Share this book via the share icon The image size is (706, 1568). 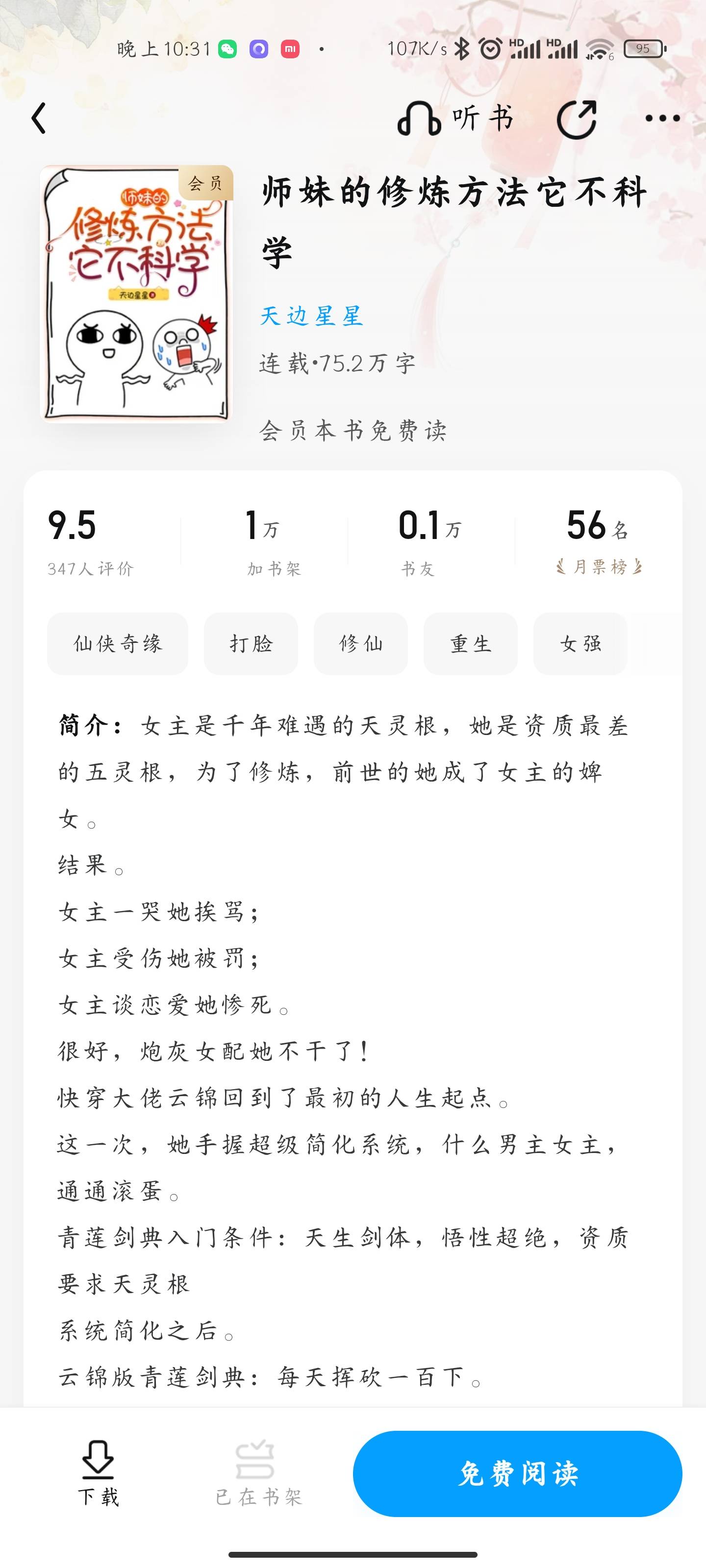pos(576,119)
